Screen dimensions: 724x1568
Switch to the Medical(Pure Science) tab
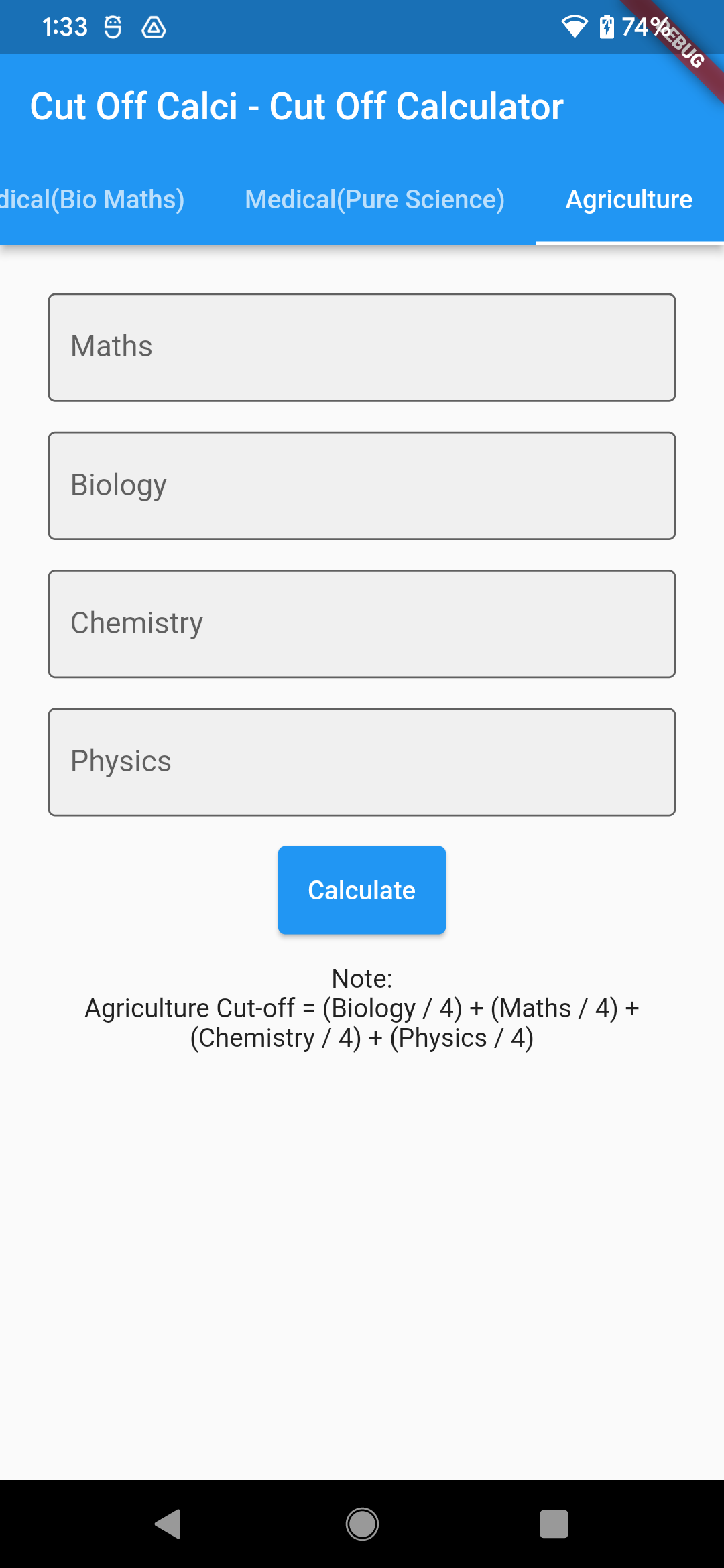pos(374,200)
